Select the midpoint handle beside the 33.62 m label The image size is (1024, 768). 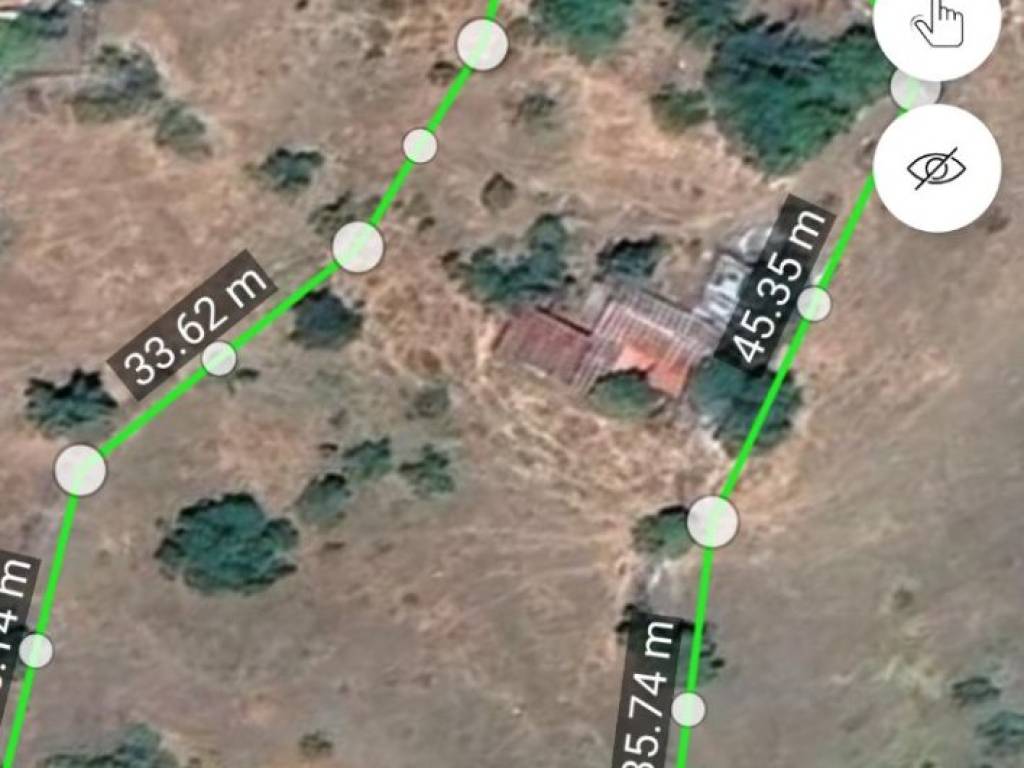click(219, 358)
